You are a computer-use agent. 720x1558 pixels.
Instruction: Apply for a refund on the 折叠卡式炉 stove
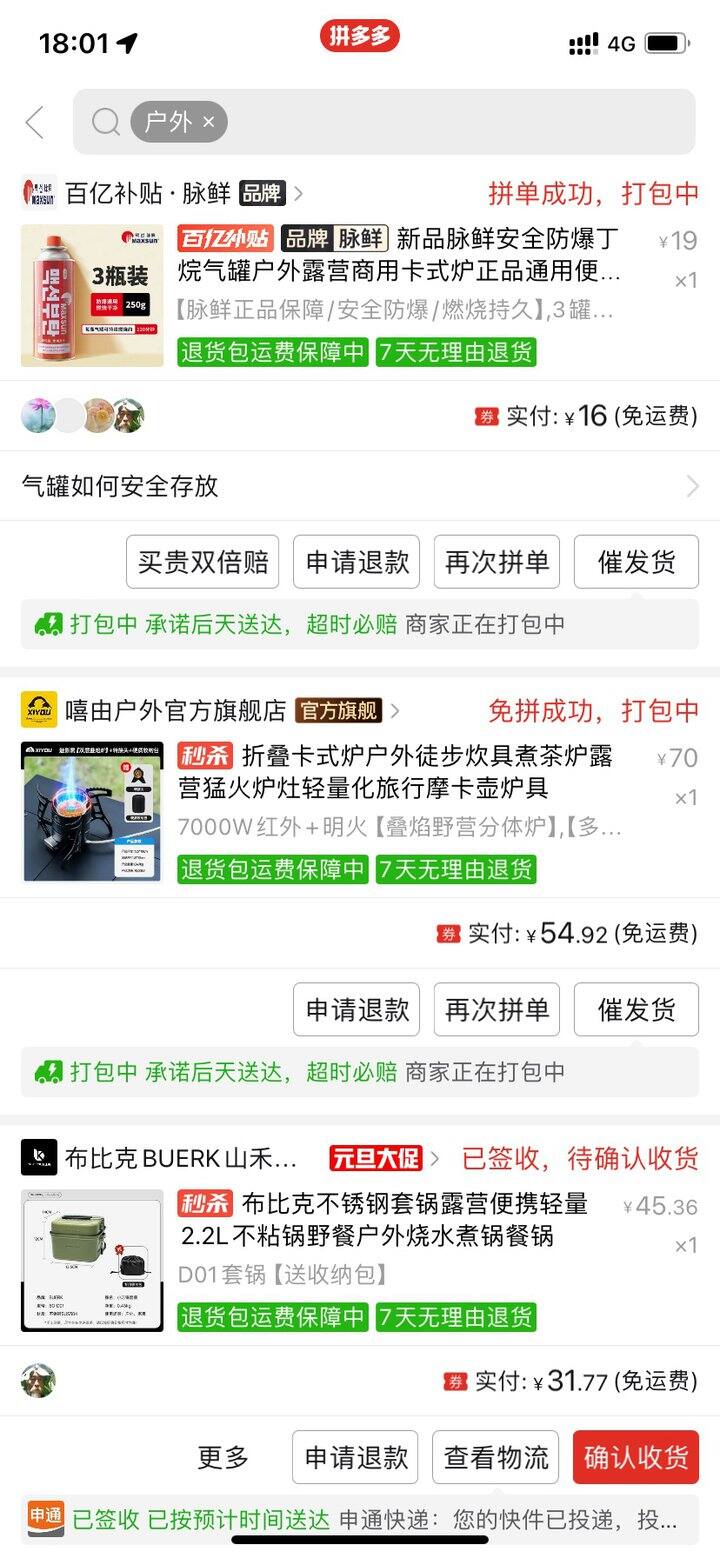pyautogui.click(x=356, y=1010)
